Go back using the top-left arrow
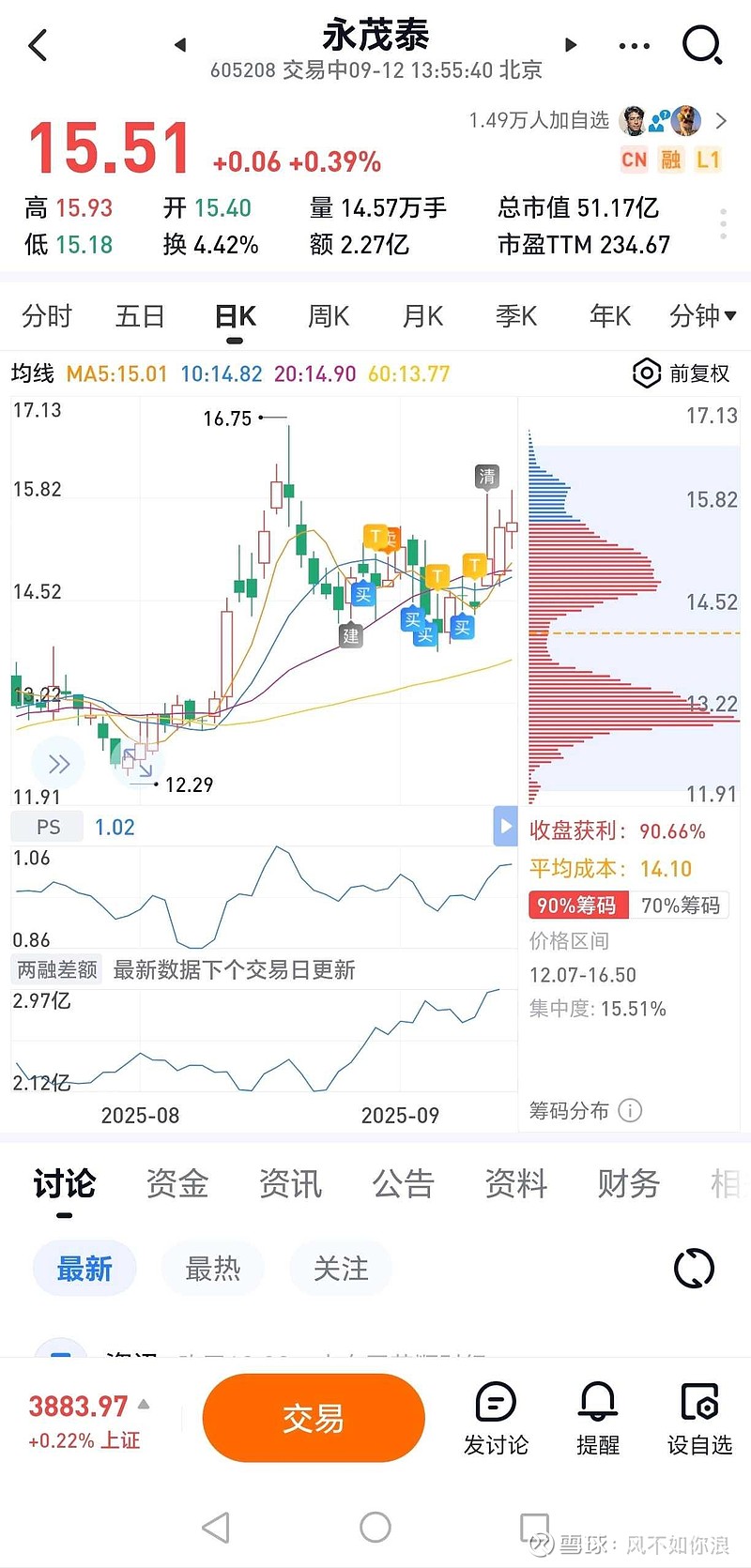Screen dimensions: 751x1568 pyautogui.click(x=38, y=45)
